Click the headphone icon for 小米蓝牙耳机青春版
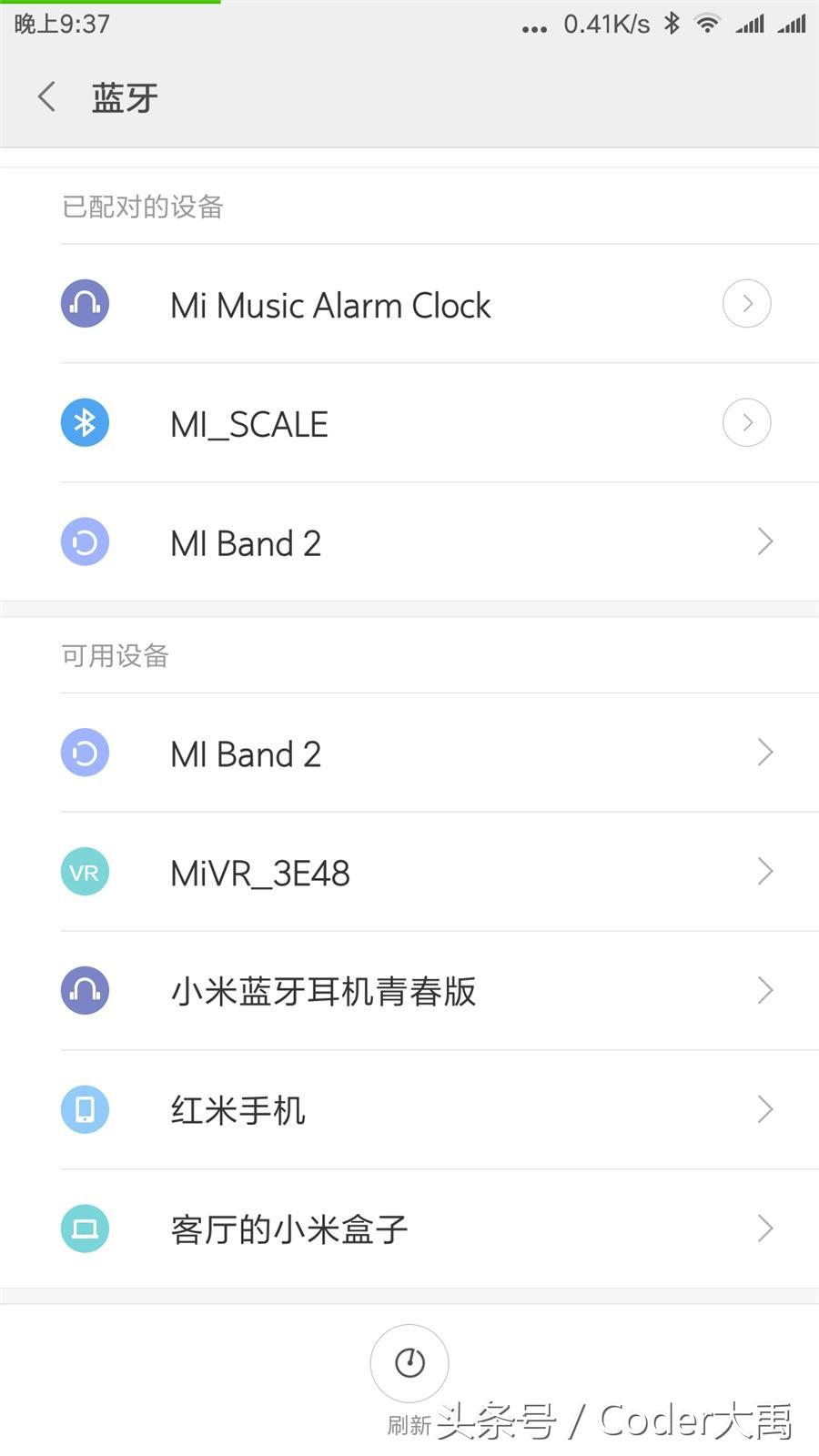This screenshot has width=819, height=1456. point(84,990)
